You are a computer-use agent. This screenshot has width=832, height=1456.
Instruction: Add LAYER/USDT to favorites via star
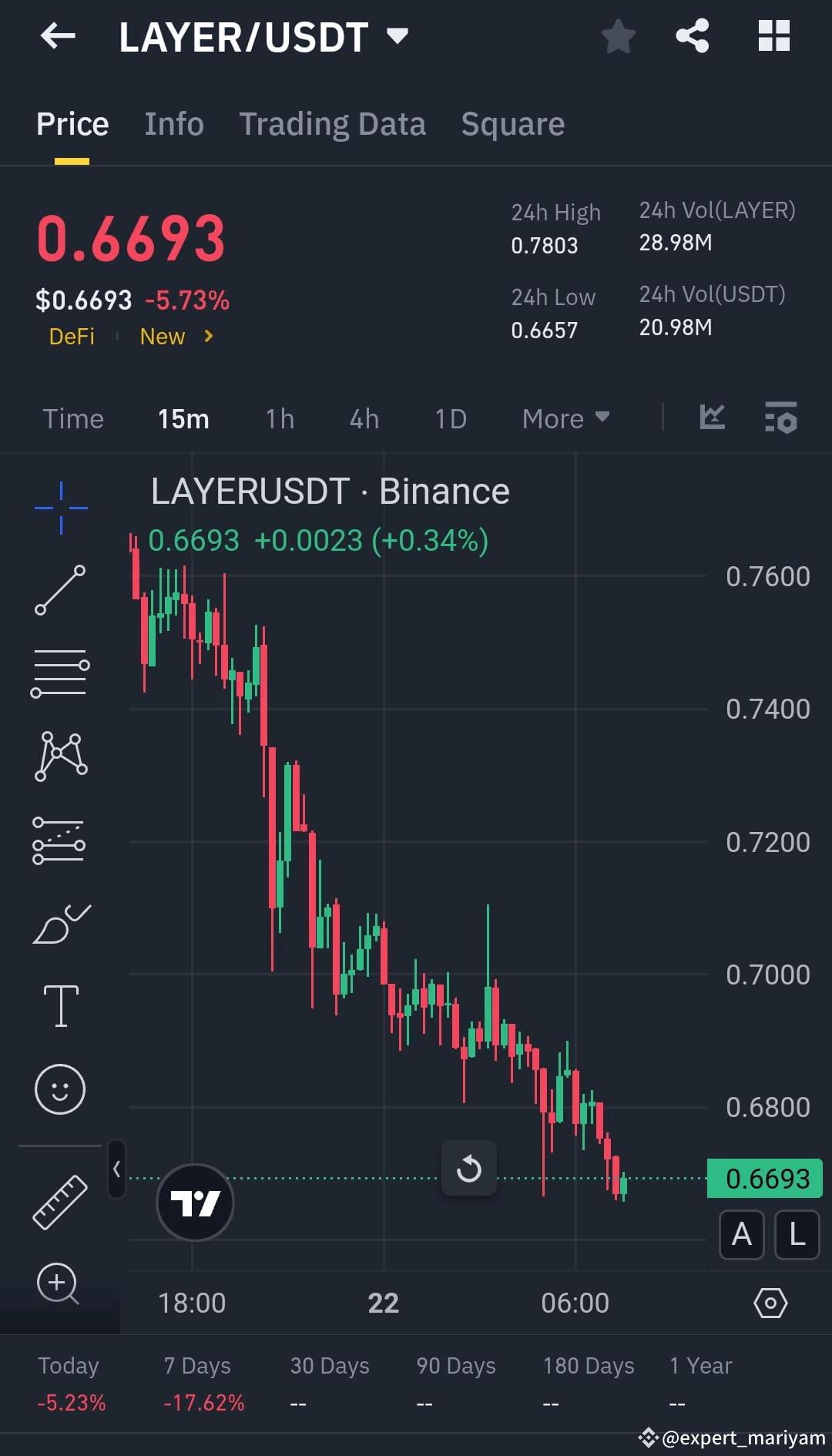[x=619, y=35]
